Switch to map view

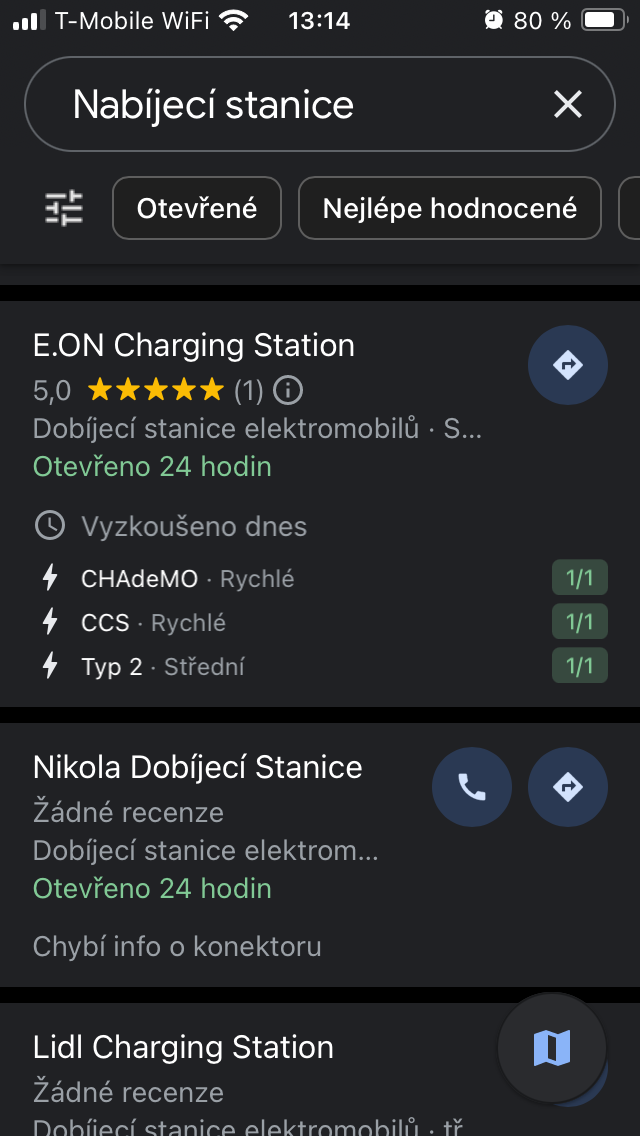click(x=552, y=1047)
